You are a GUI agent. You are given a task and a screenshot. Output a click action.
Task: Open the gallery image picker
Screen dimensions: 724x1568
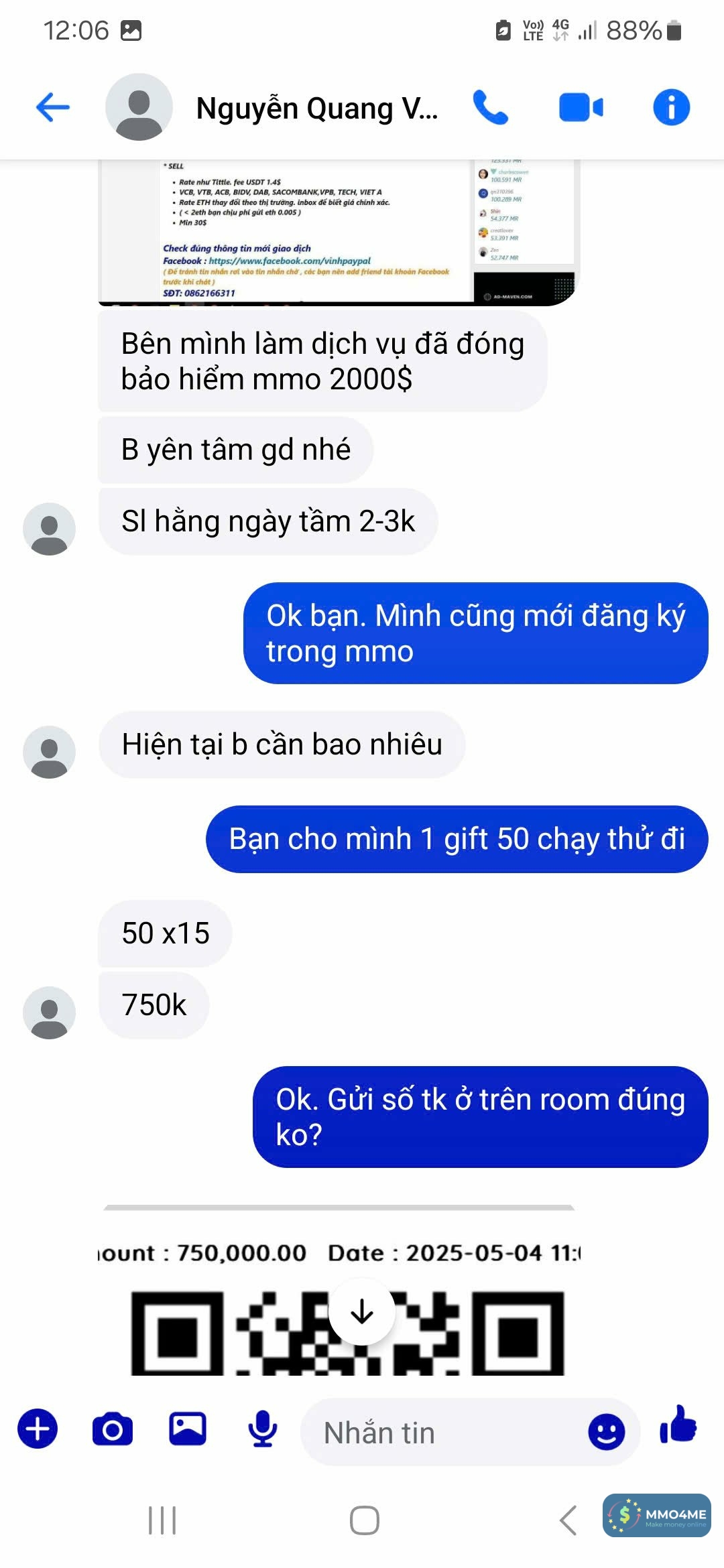coord(188,1428)
